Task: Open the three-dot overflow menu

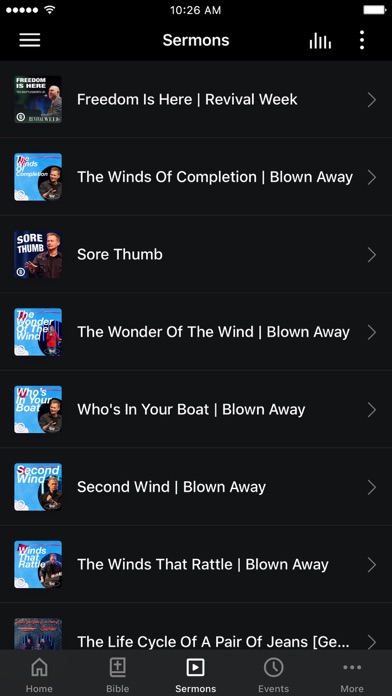Action: pyautogui.click(x=362, y=40)
